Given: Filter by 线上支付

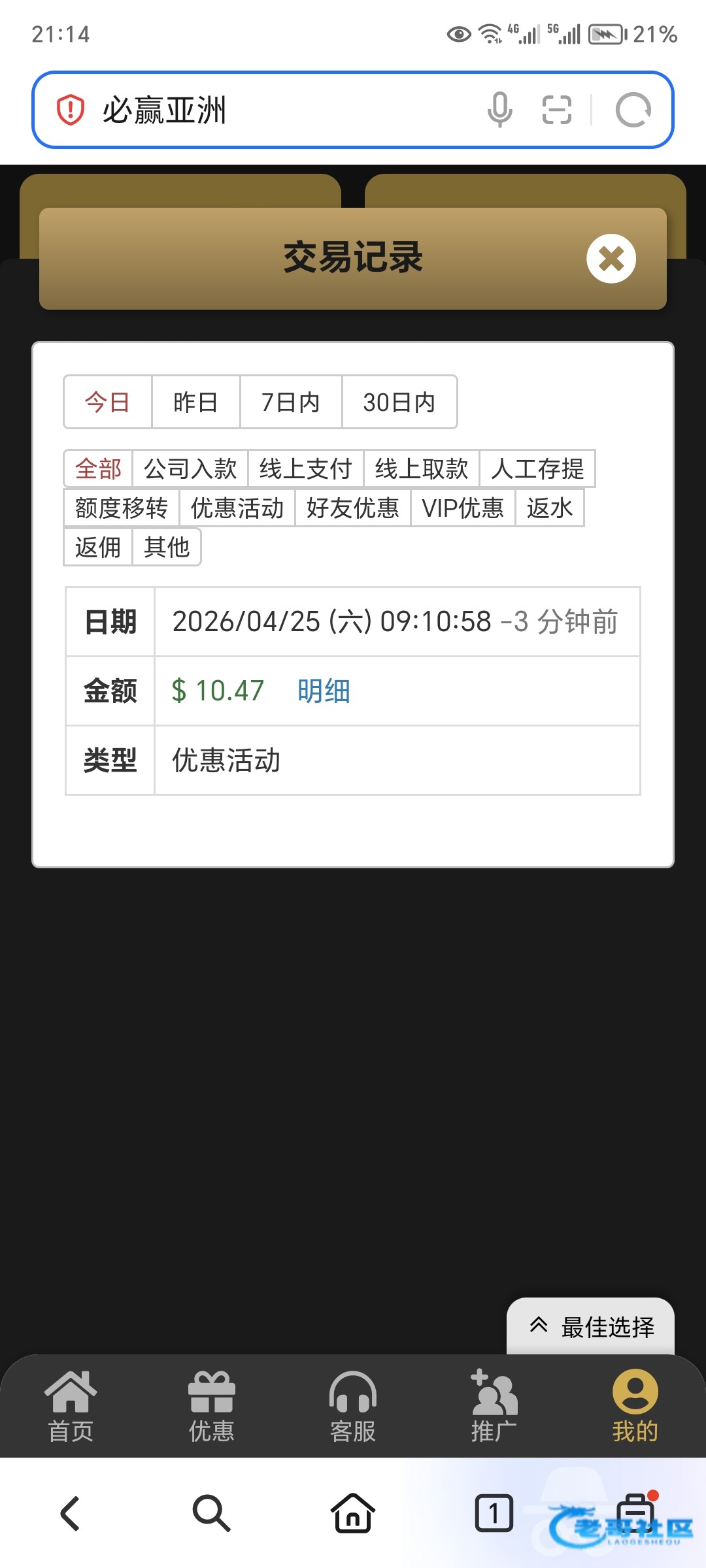Looking at the screenshot, I should tap(306, 468).
